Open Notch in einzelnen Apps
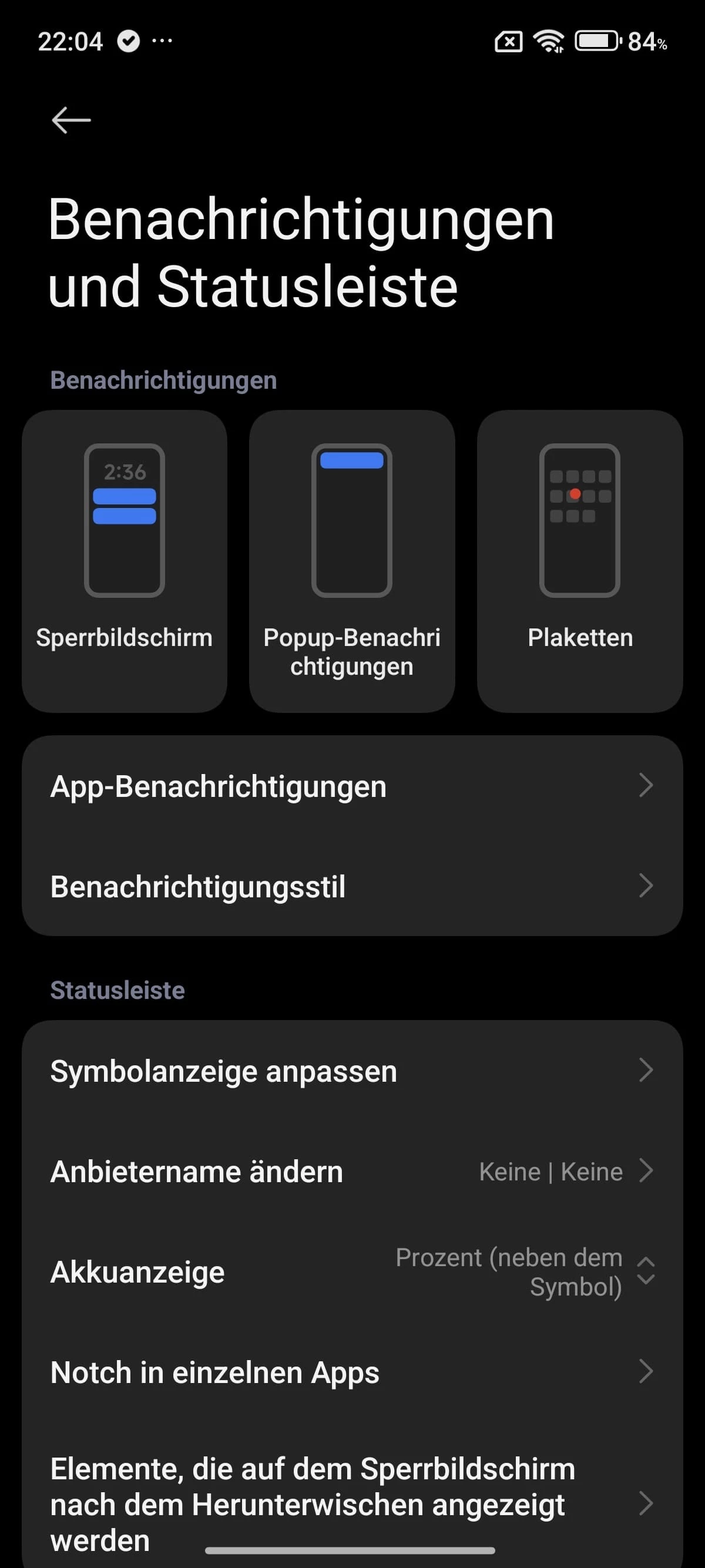This screenshot has height=1568, width=705. point(352,1372)
